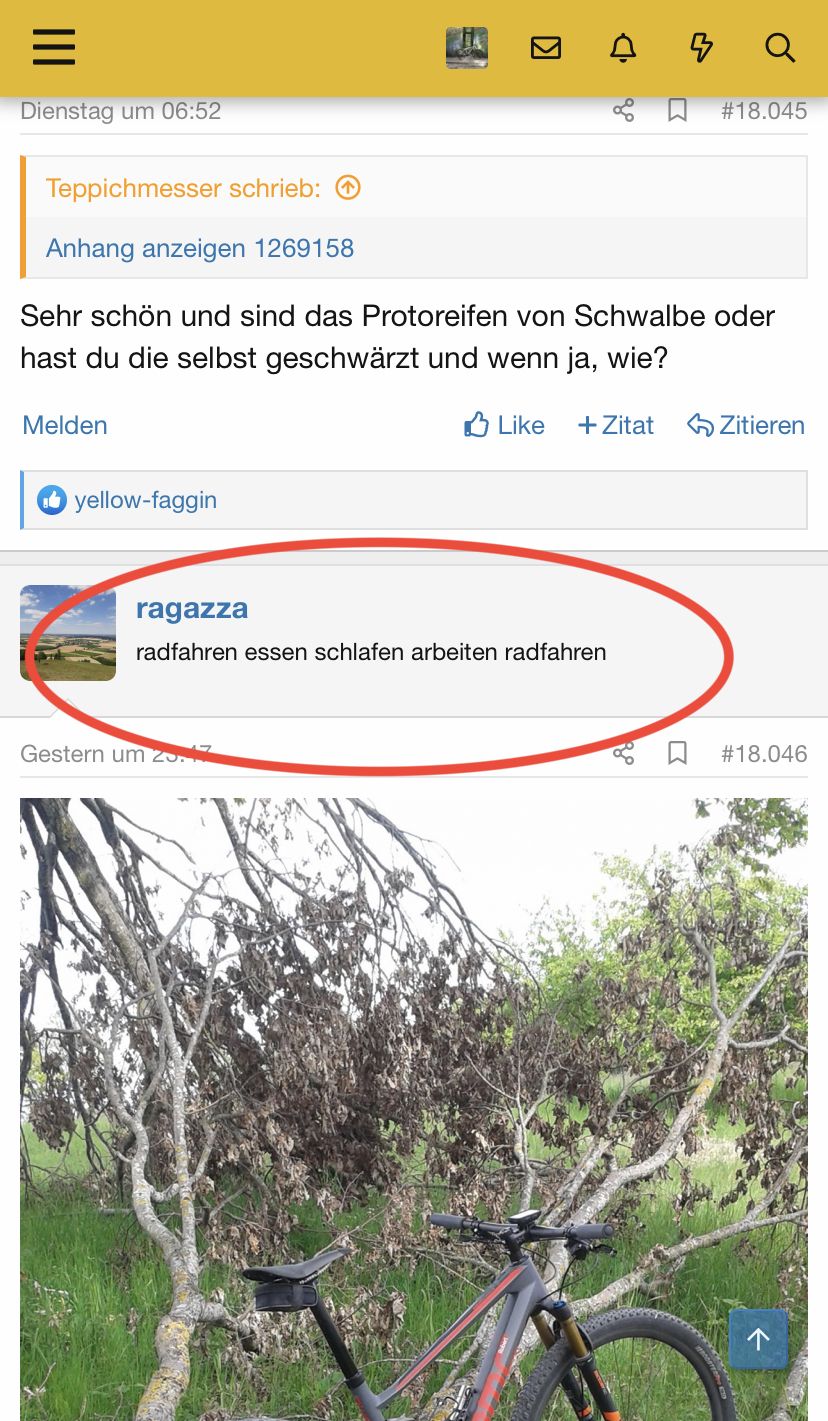
Task: Open the forum search
Action: pos(779,48)
